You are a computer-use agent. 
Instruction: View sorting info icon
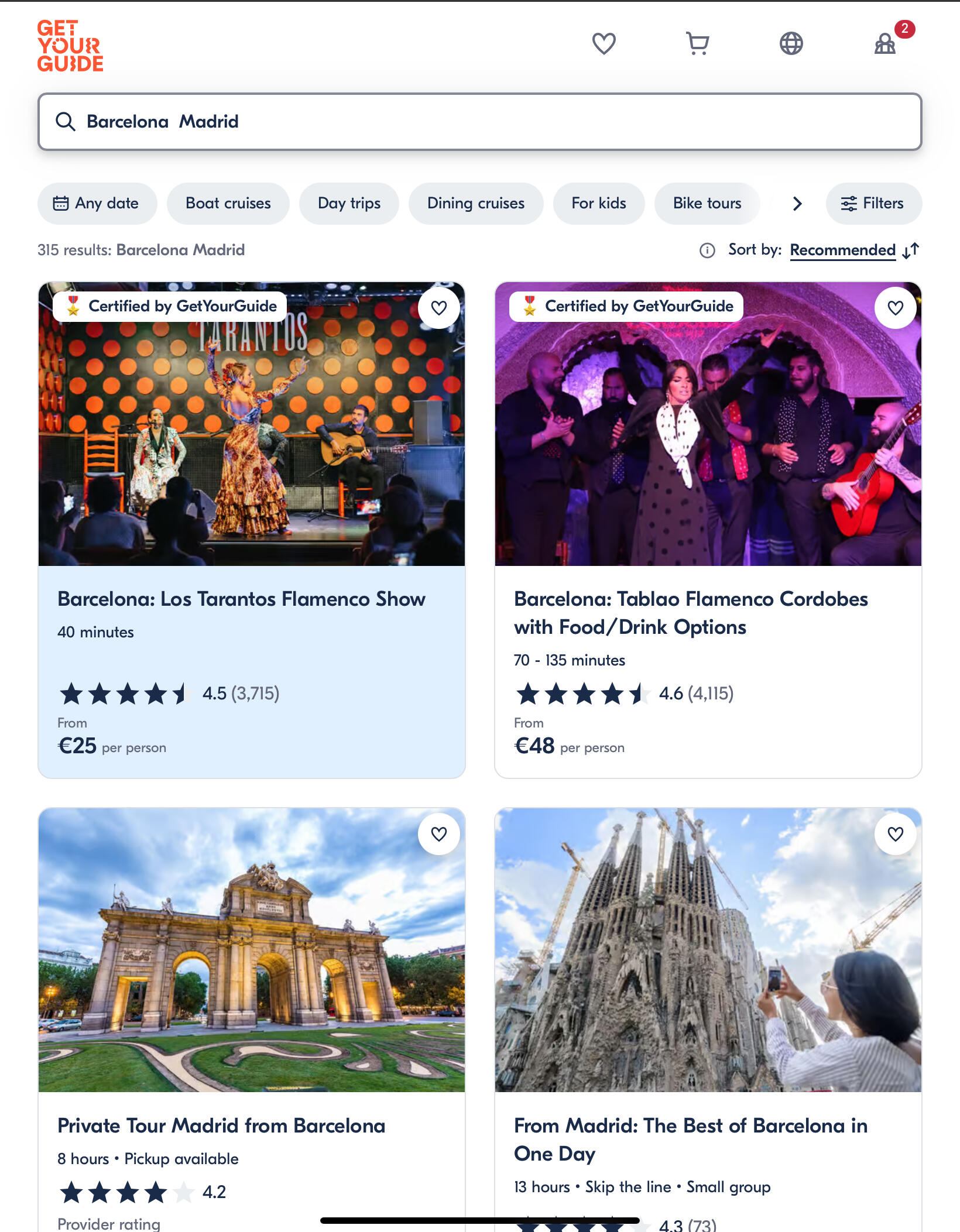click(707, 250)
